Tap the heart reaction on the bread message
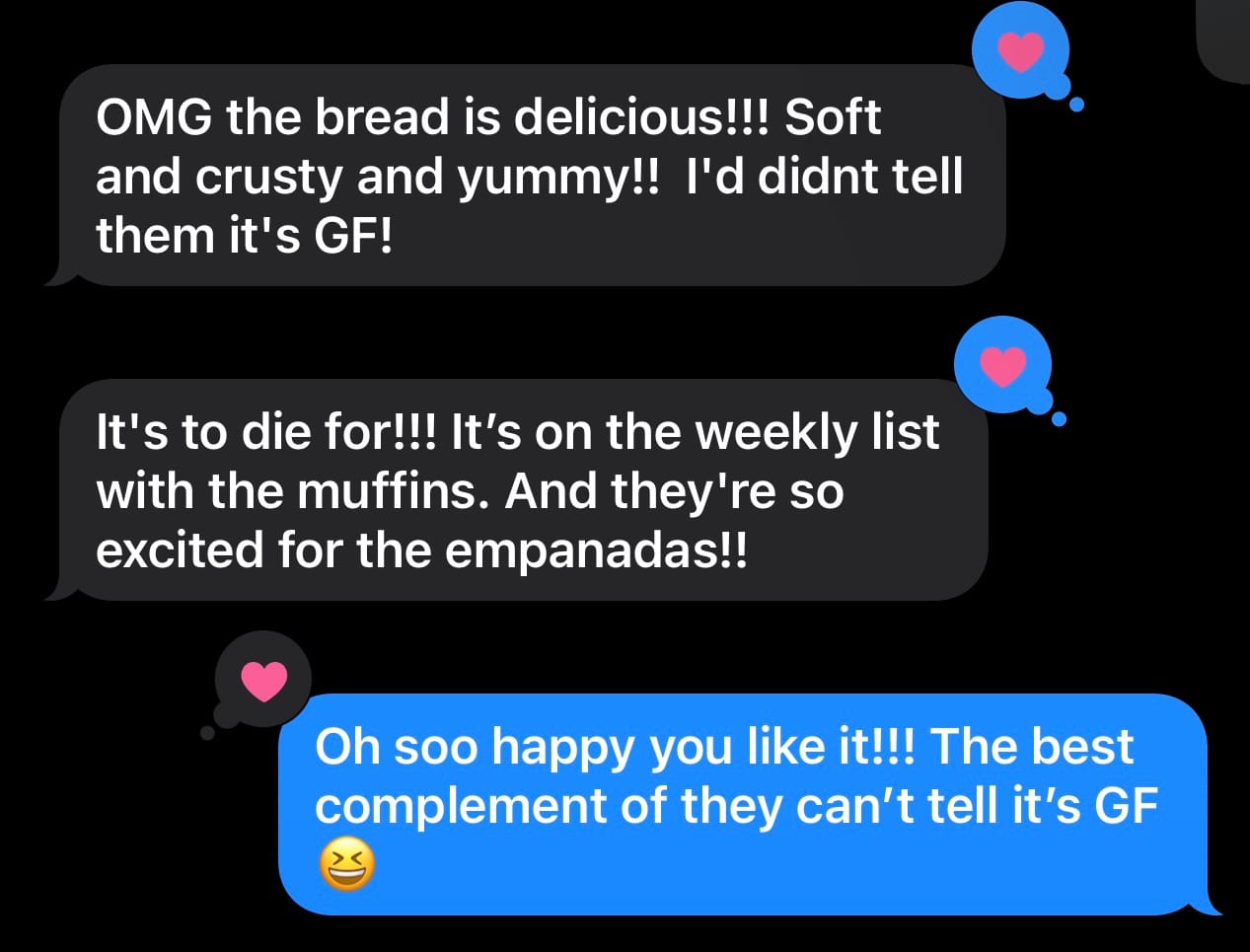The image size is (1250, 952). [x=1020, y=51]
